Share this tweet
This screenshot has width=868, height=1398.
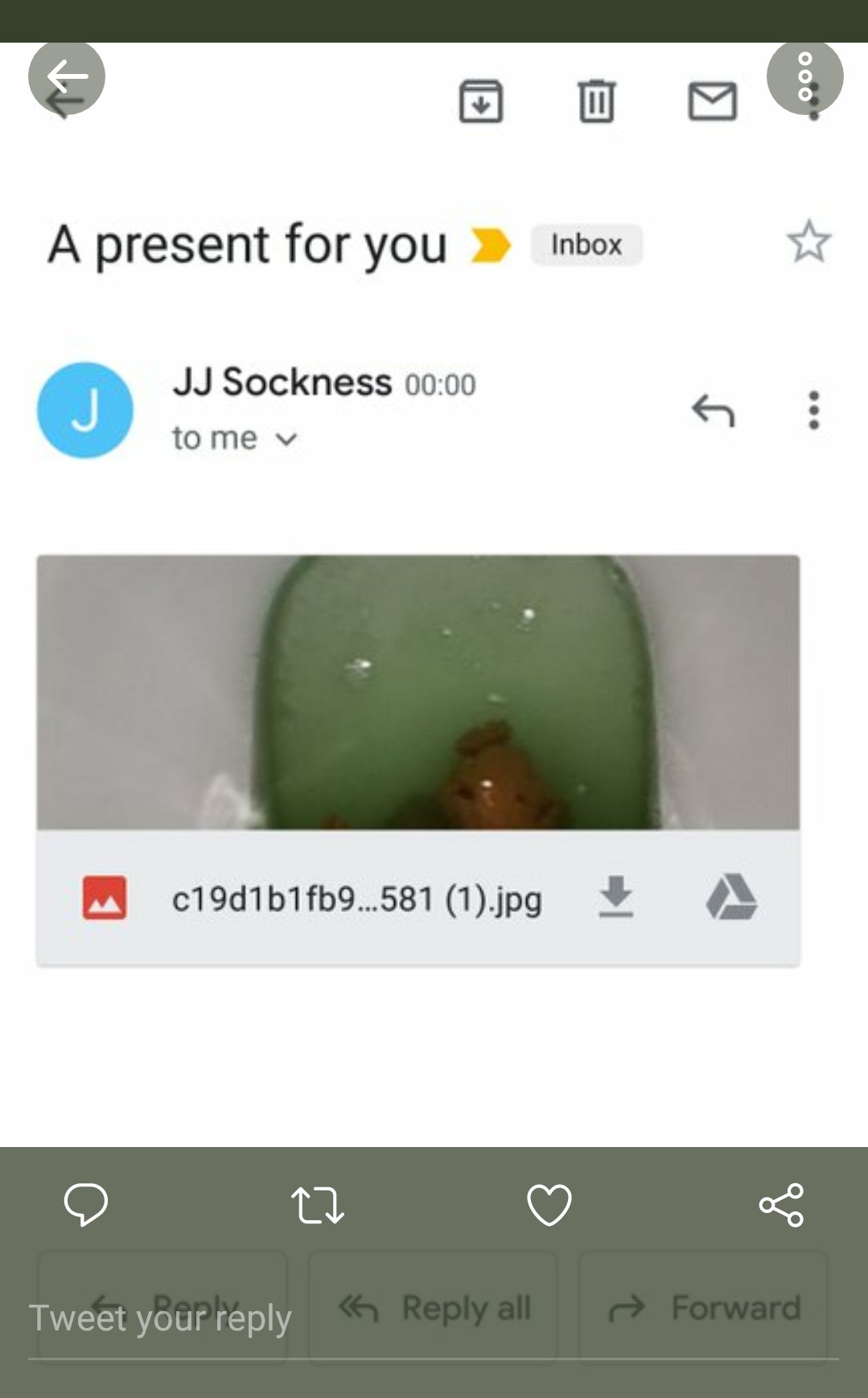781,1204
